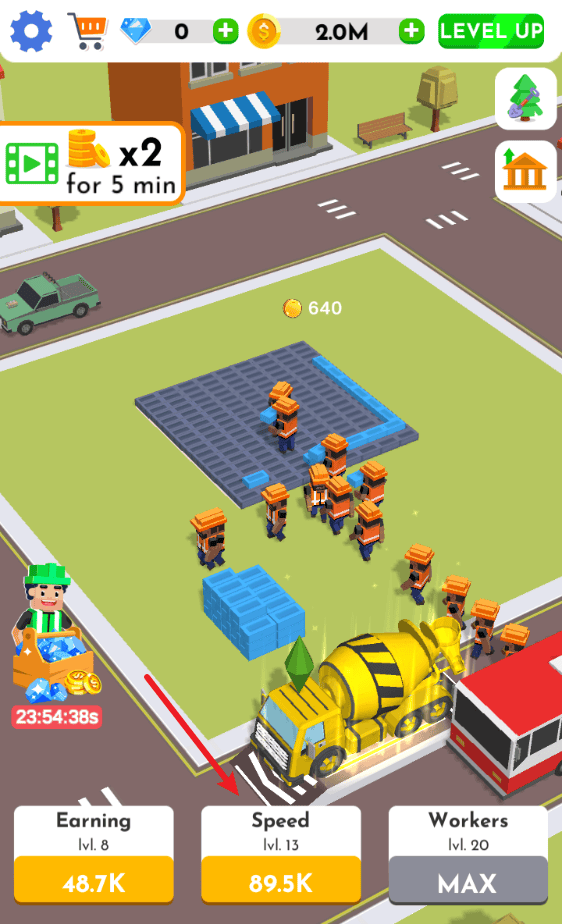Add more coins with plus button

[x=411, y=31]
